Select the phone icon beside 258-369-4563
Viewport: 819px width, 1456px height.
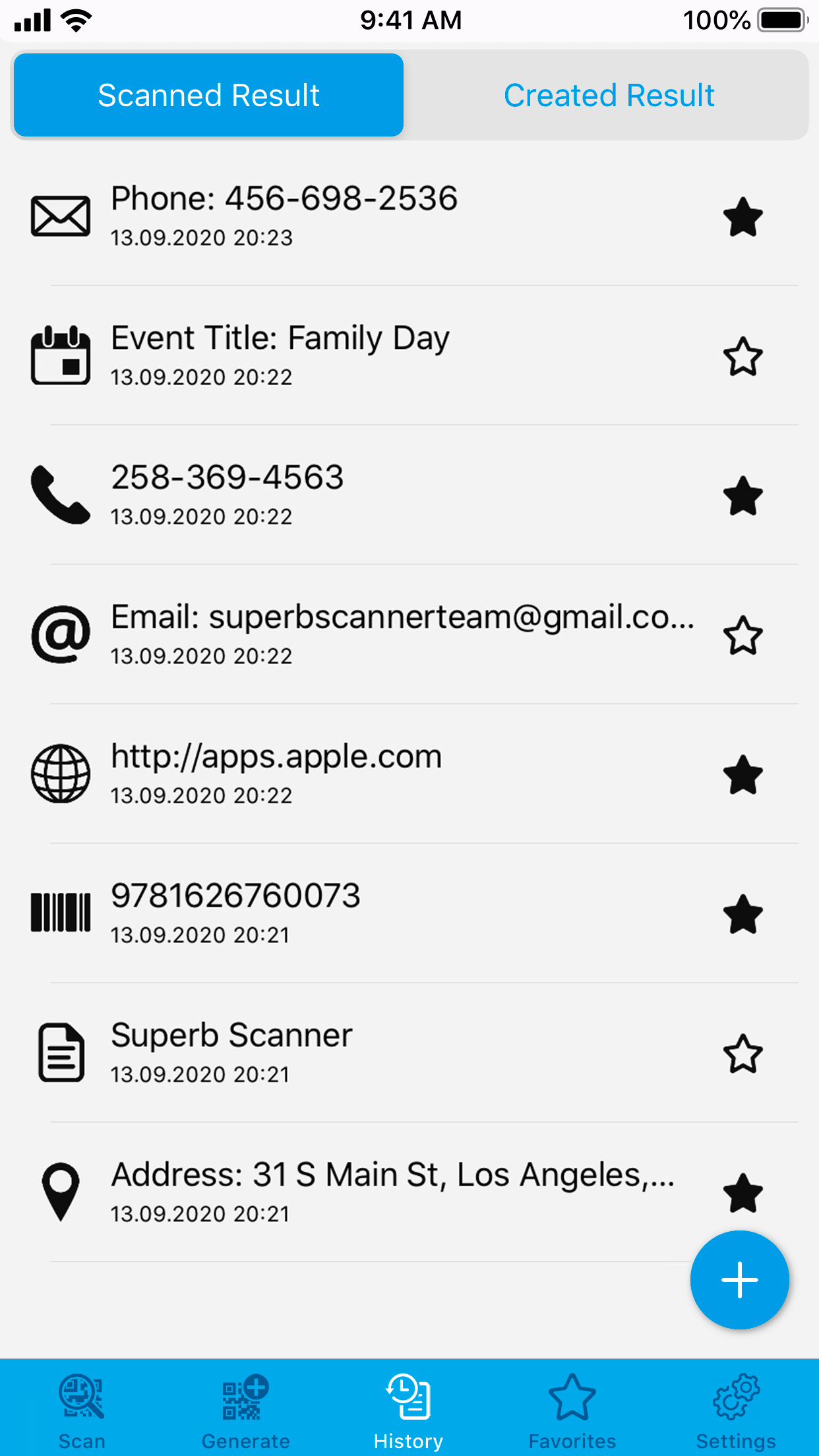[x=60, y=495]
